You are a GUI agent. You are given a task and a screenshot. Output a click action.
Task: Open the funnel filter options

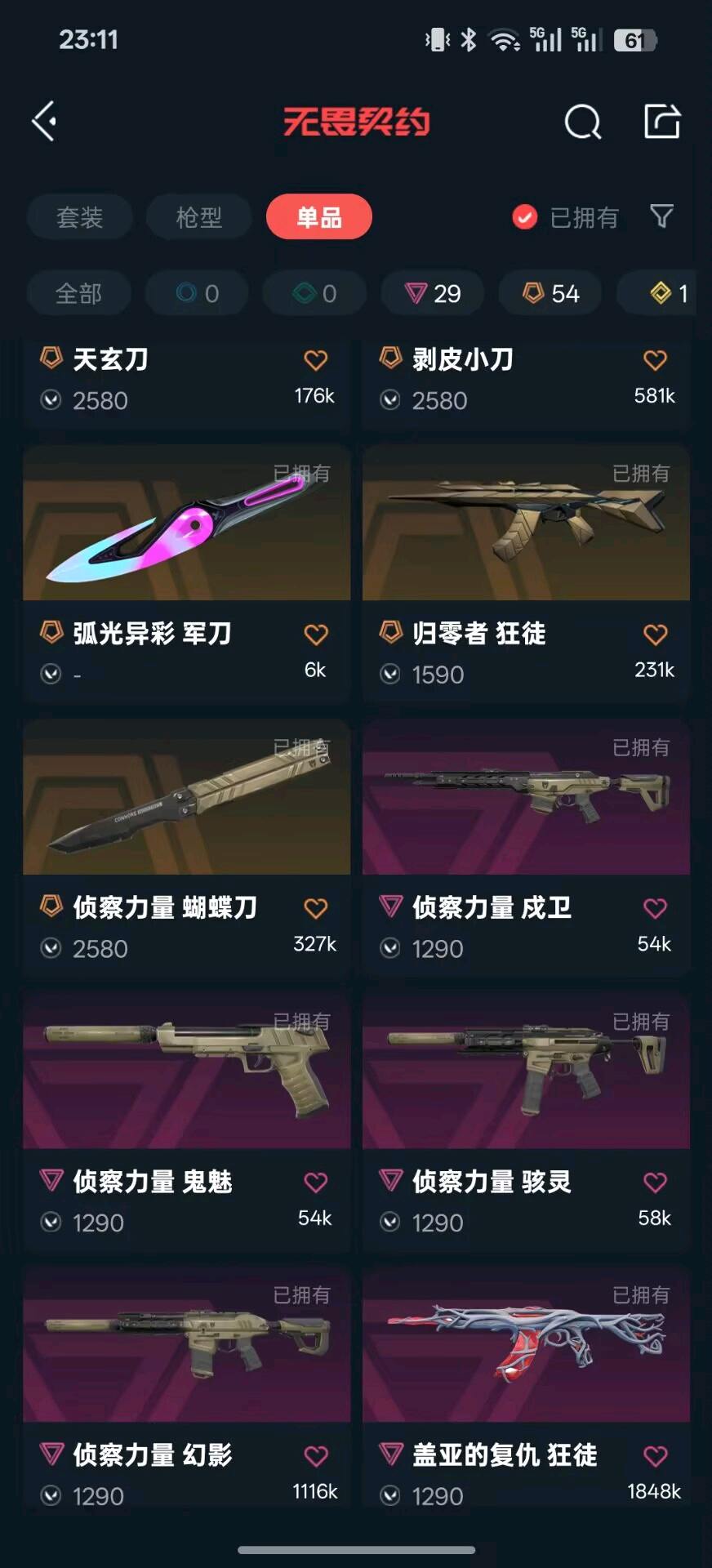point(661,216)
